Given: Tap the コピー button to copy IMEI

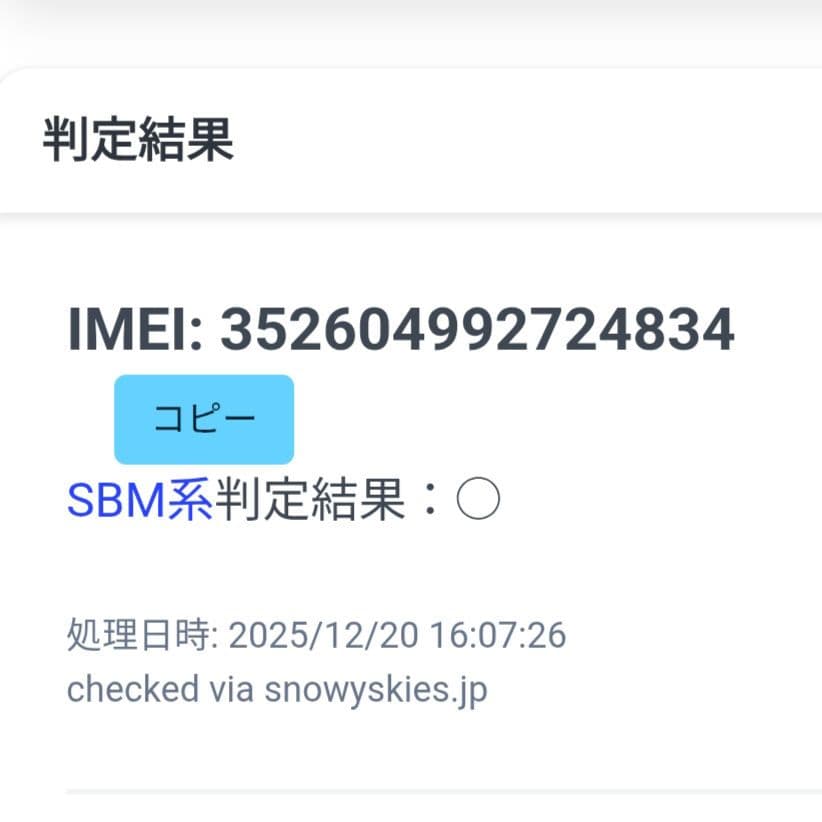Looking at the screenshot, I should (x=204, y=419).
